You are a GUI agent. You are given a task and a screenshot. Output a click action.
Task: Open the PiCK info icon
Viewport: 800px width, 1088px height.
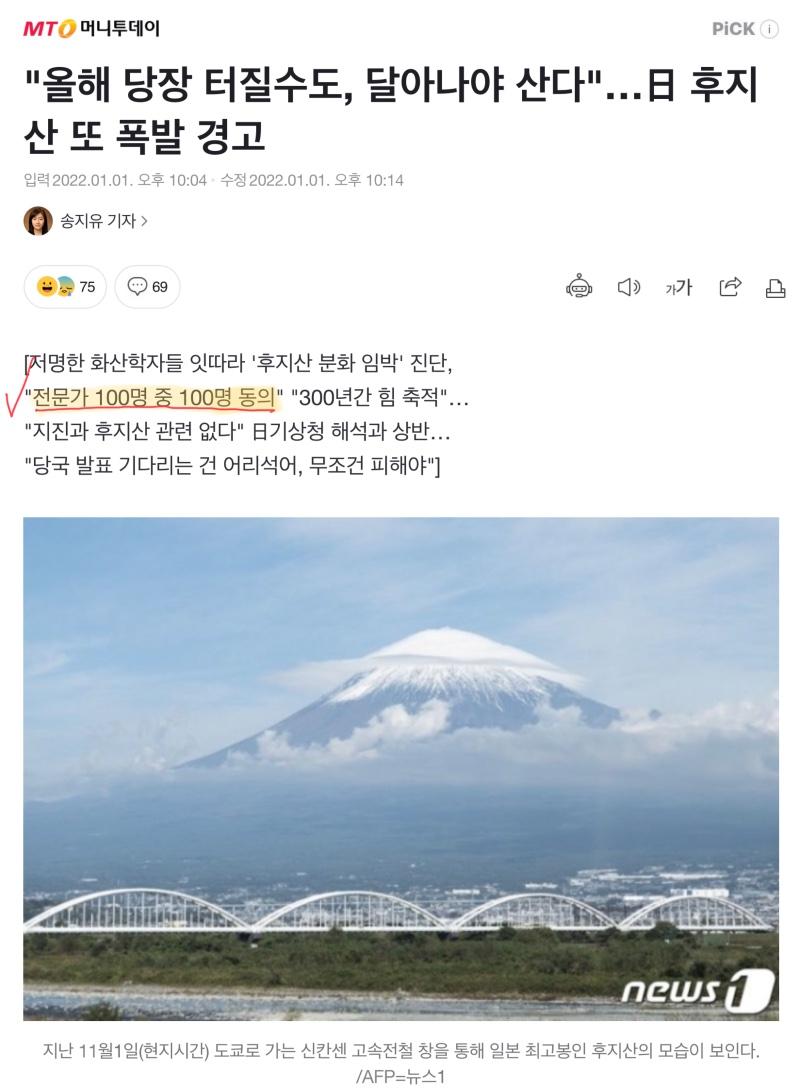pyautogui.click(x=769, y=29)
